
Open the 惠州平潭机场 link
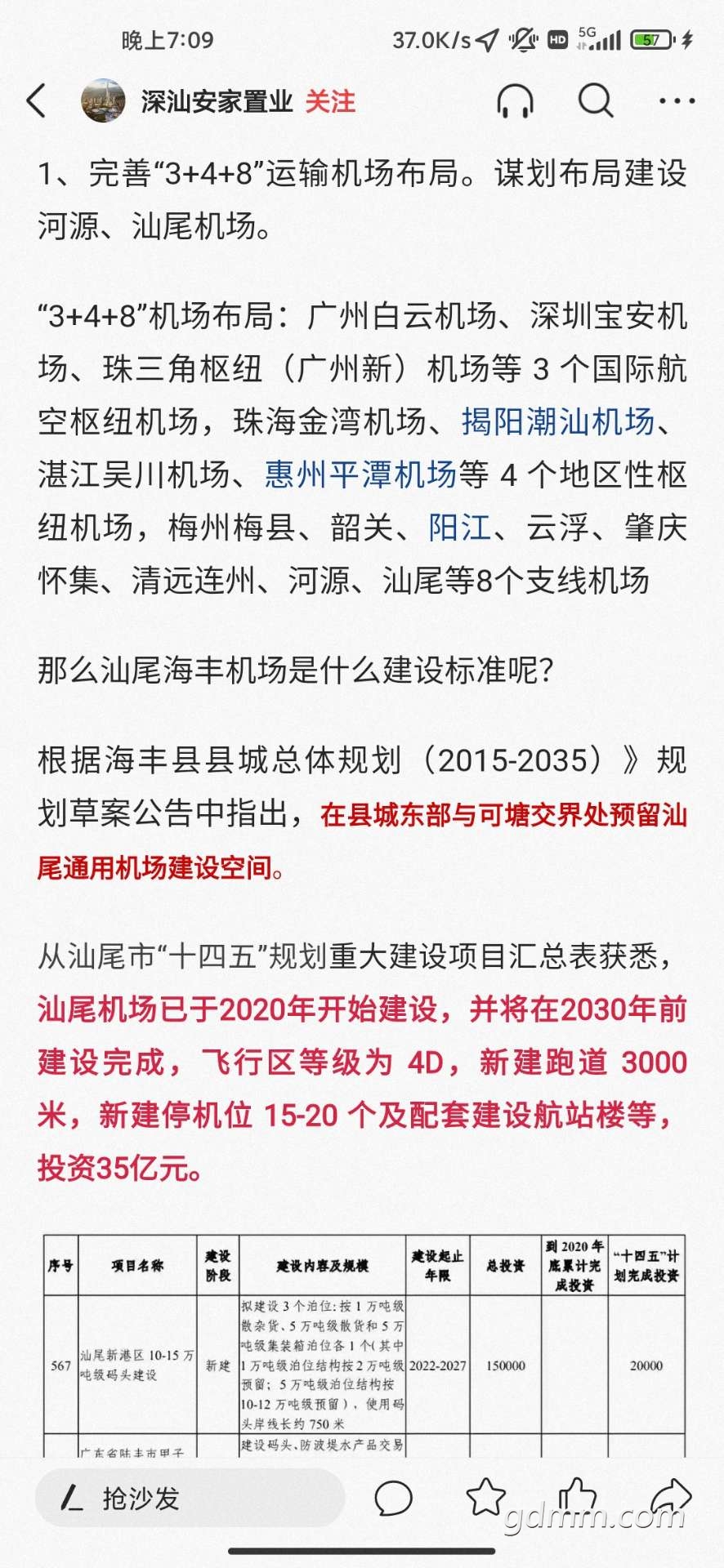pos(360,474)
